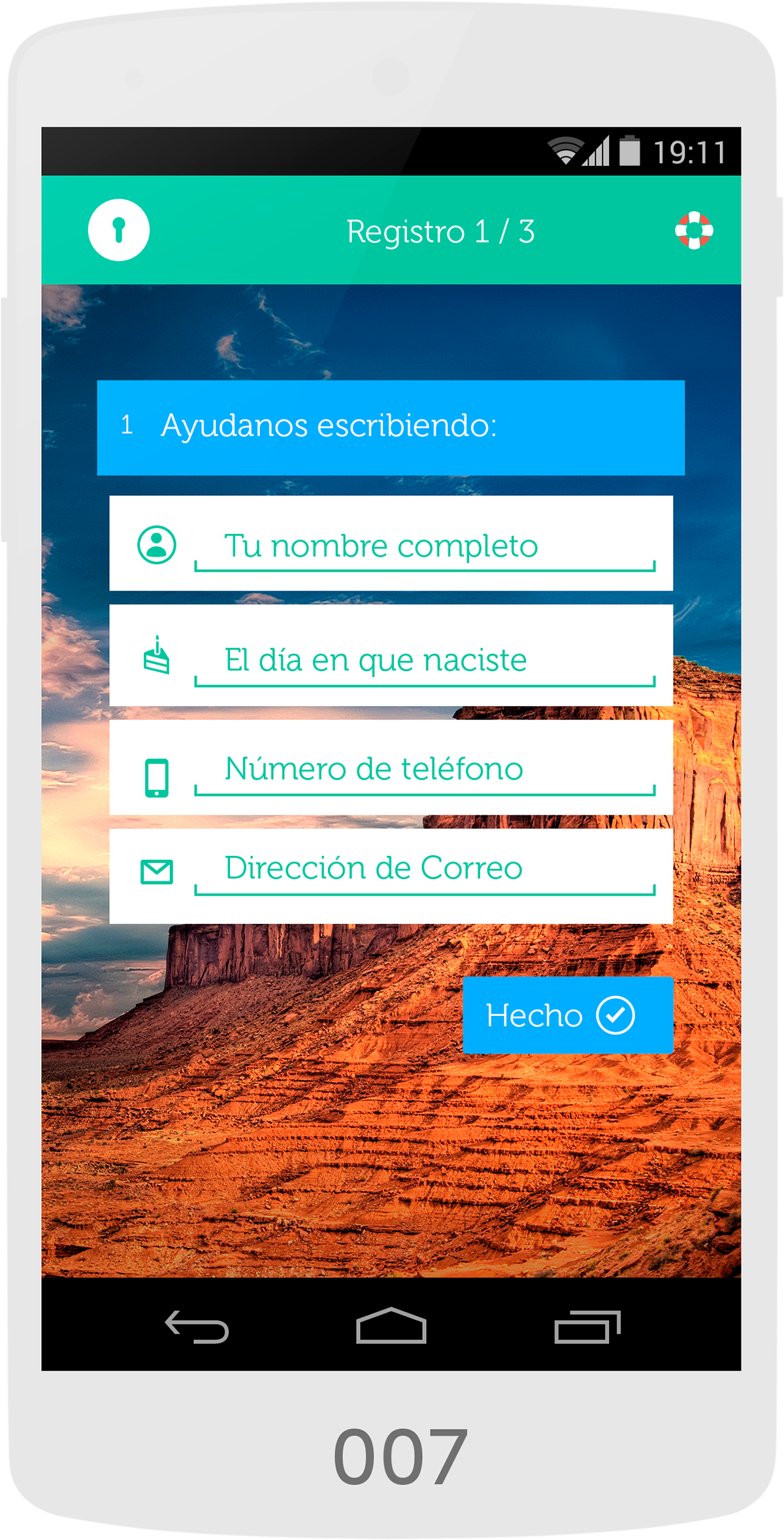Tap the "Número de teléfono" field
Image resolution: width=784 pixels, height=1540 pixels.
pos(425,769)
